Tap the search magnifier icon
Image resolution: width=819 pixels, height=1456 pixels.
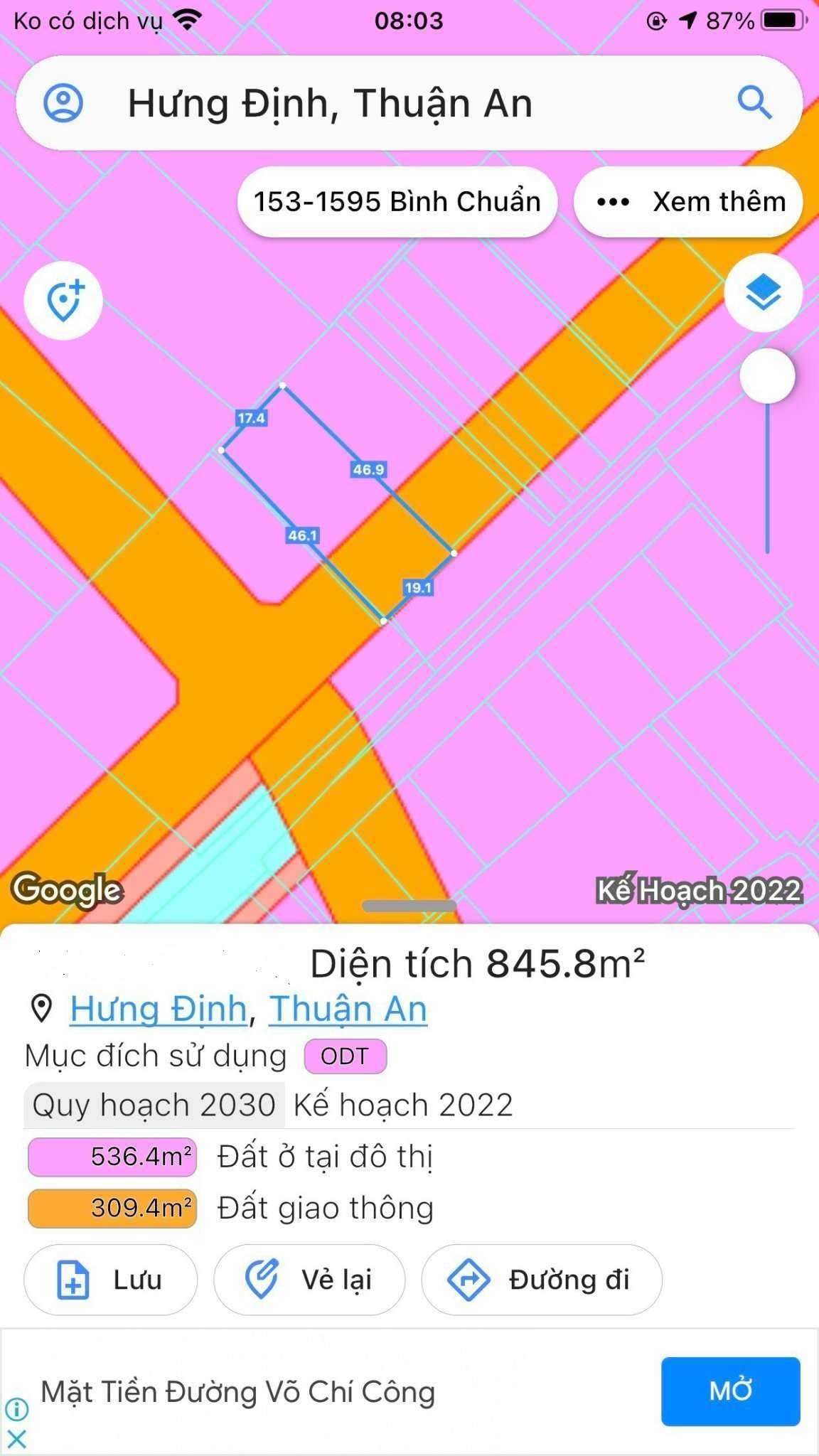coord(754,103)
